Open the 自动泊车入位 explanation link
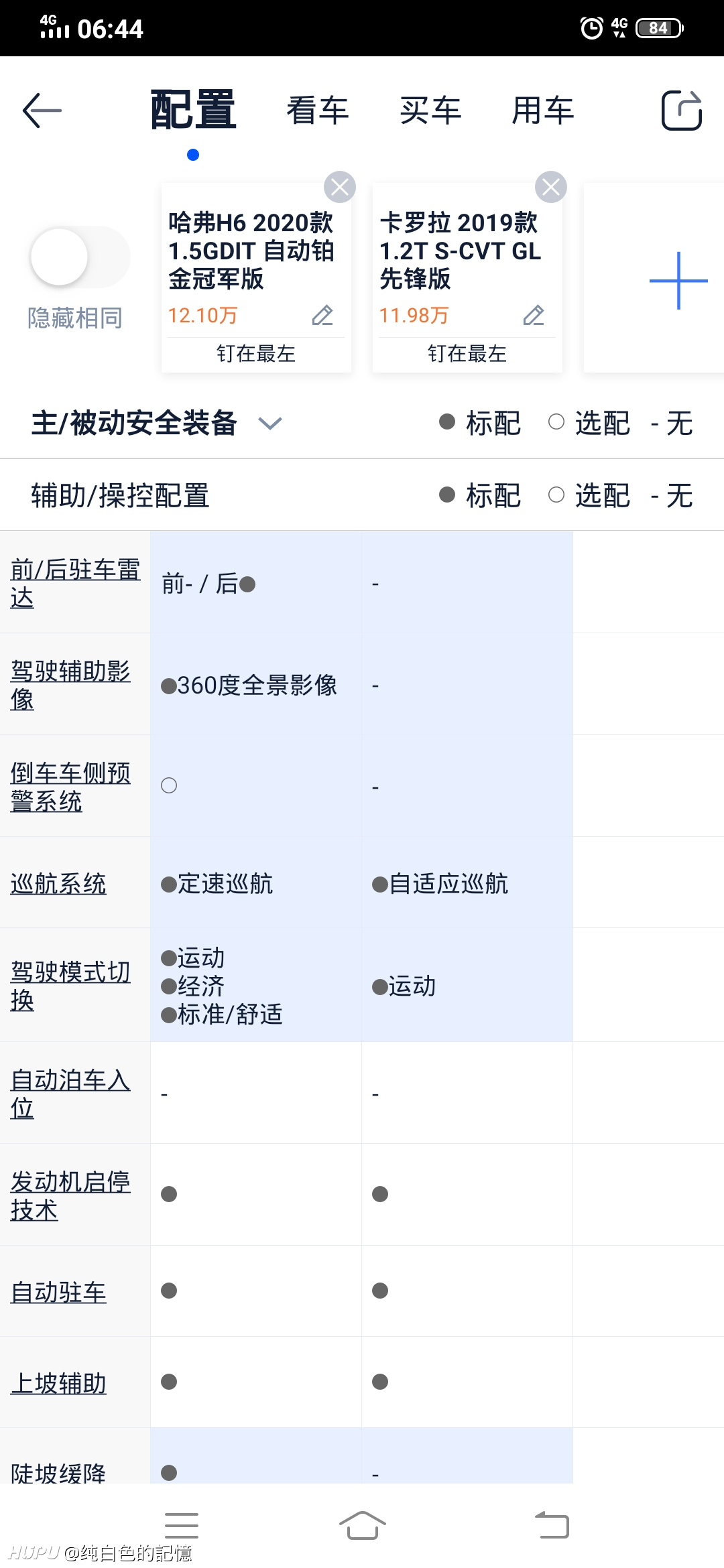This screenshot has width=724, height=1568. coord(70,1094)
